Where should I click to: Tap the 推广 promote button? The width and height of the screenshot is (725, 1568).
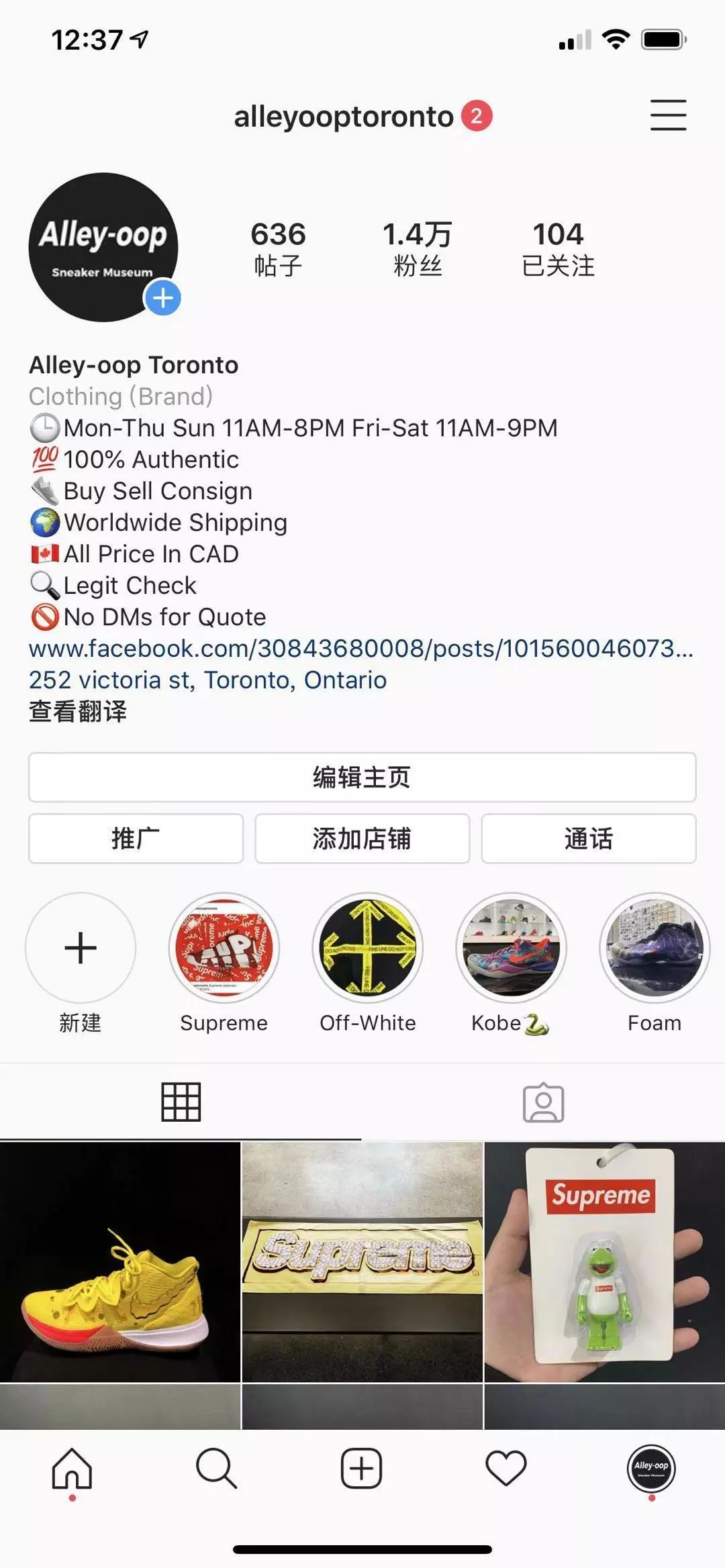coord(136,838)
